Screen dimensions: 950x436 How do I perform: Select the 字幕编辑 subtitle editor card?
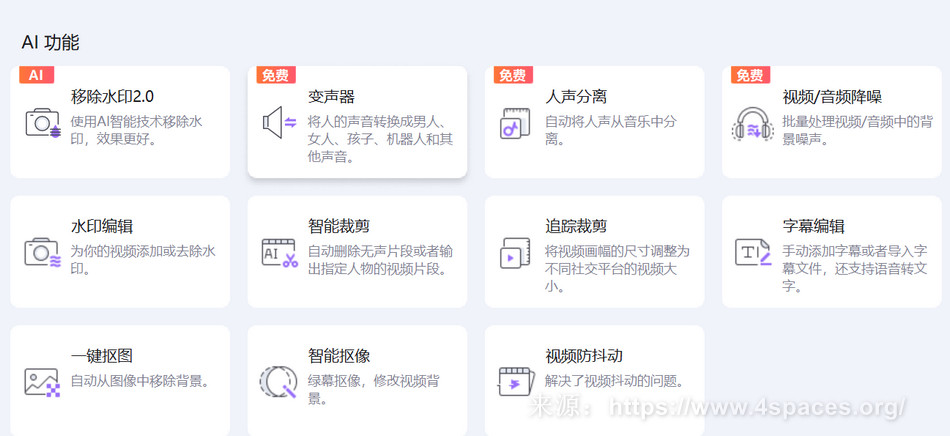(x=831, y=251)
